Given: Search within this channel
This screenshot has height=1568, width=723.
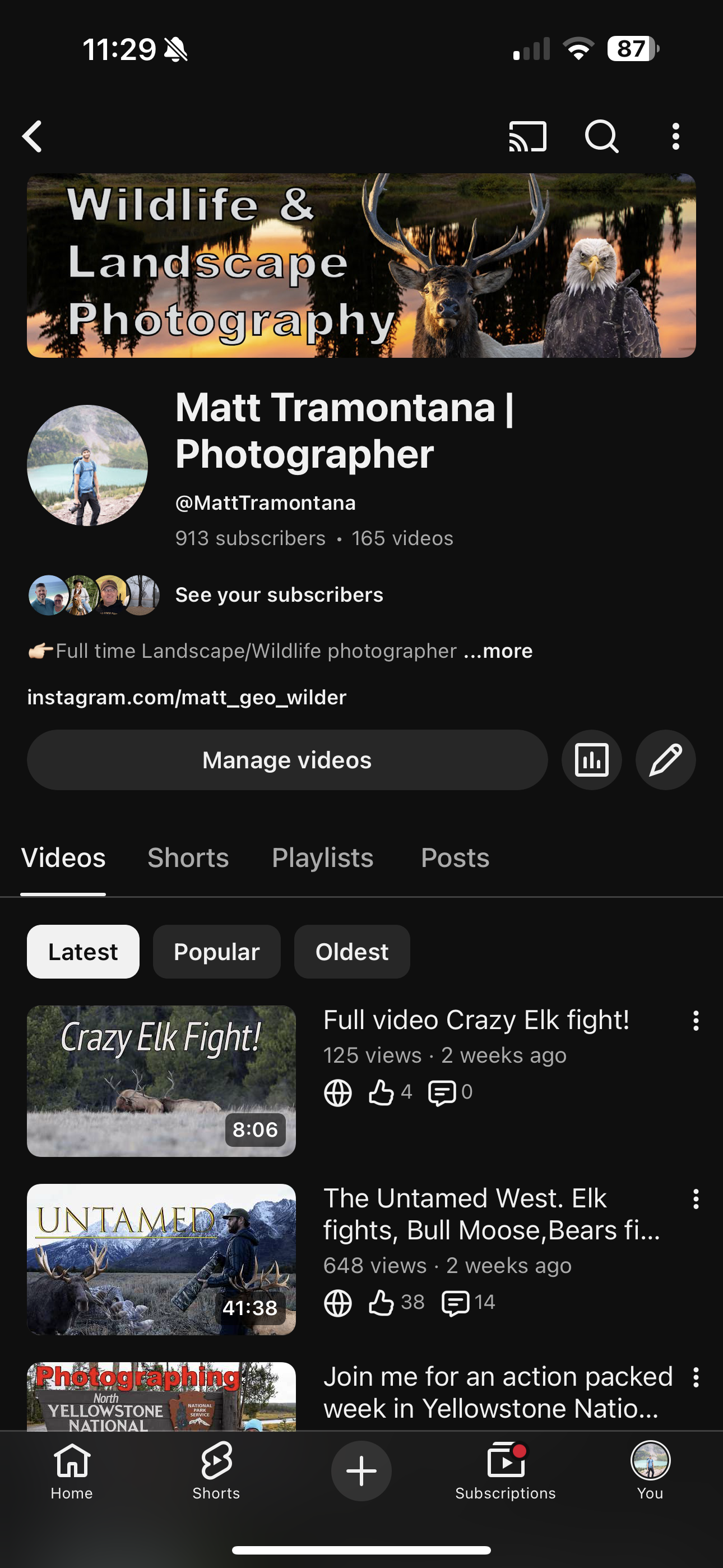Looking at the screenshot, I should (601, 136).
